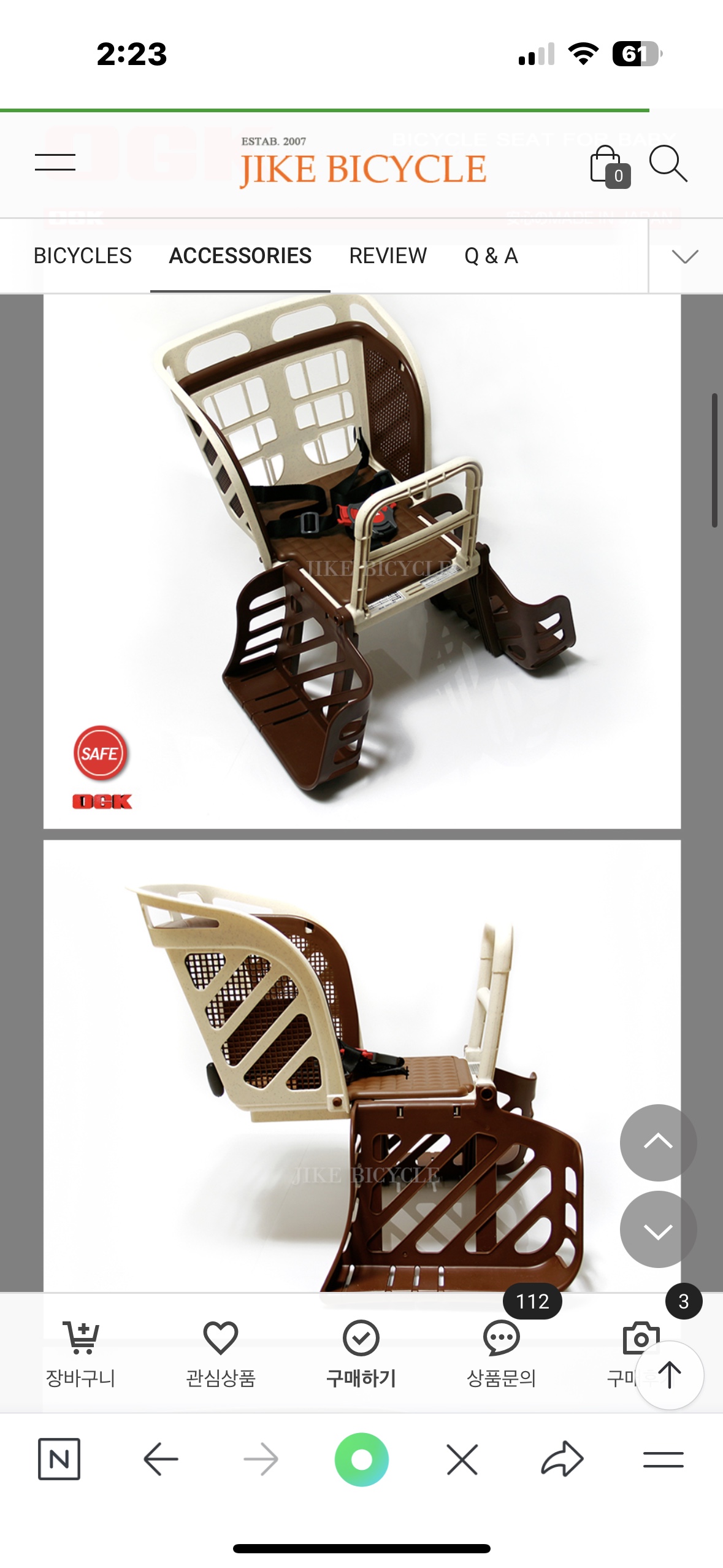Open site search magnifier

click(668, 164)
